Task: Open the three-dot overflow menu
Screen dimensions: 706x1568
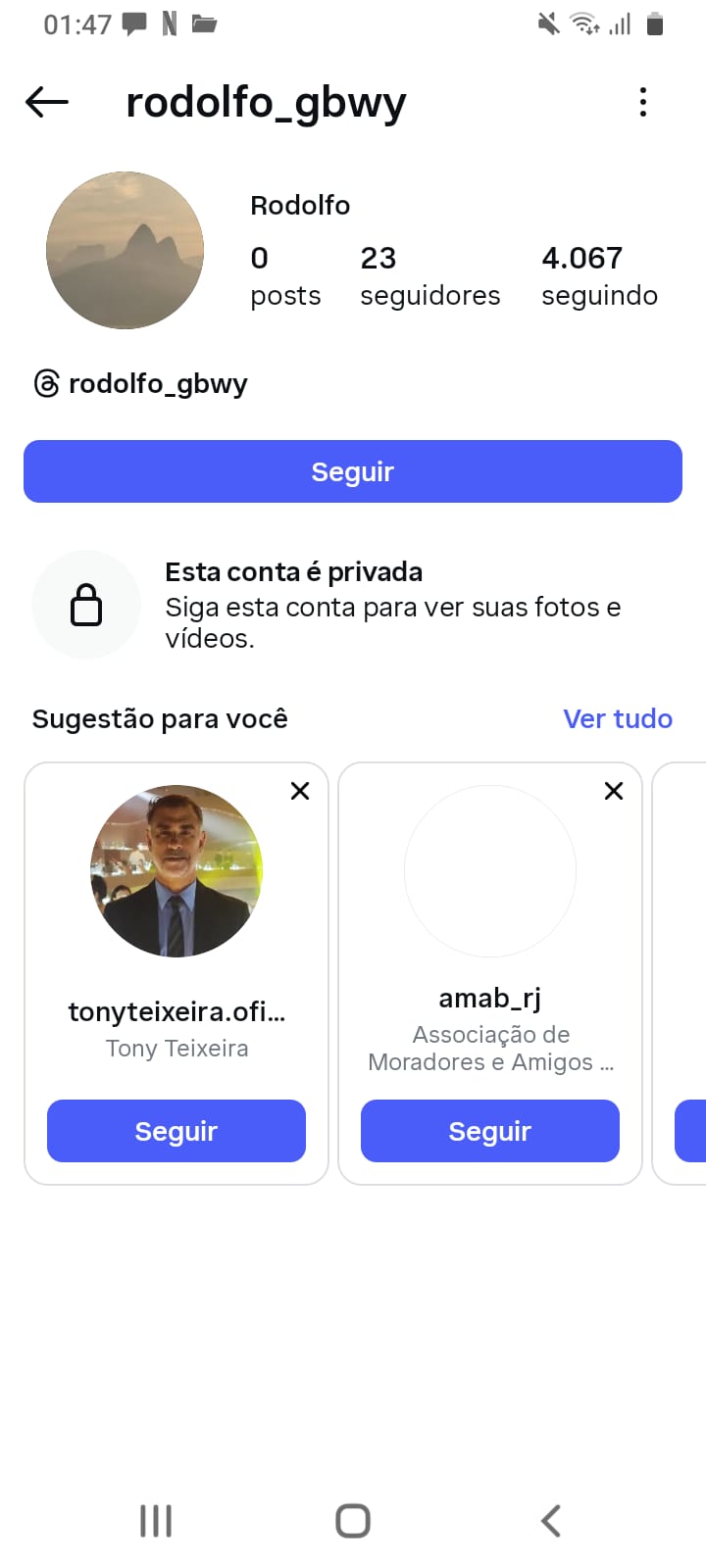Action: pyautogui.click(x=643, y=102)
